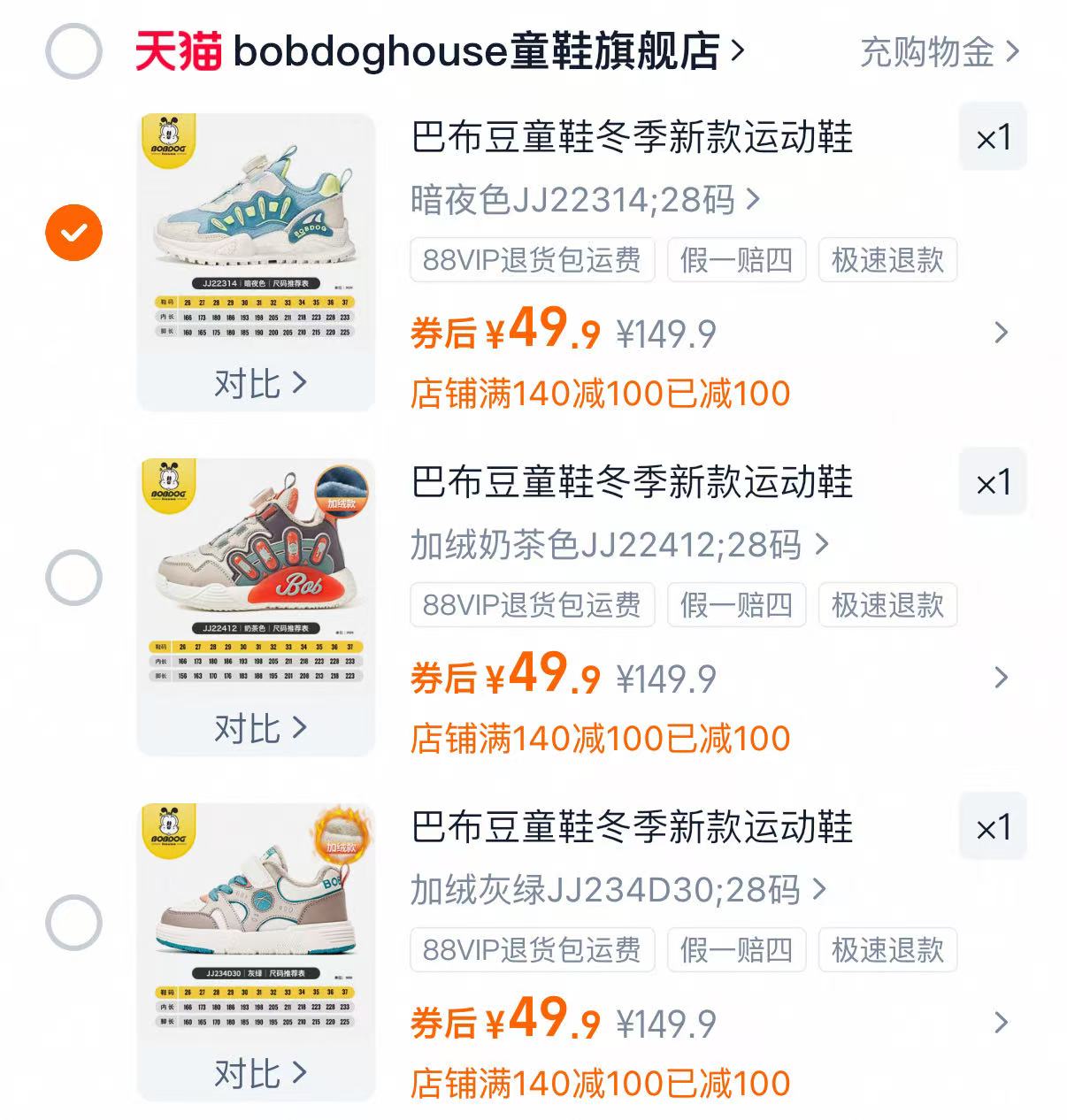The height and width of the screenshot is (1120, 1067).
Task: Click 对比 compare on first product
Action: coord(257,383)
